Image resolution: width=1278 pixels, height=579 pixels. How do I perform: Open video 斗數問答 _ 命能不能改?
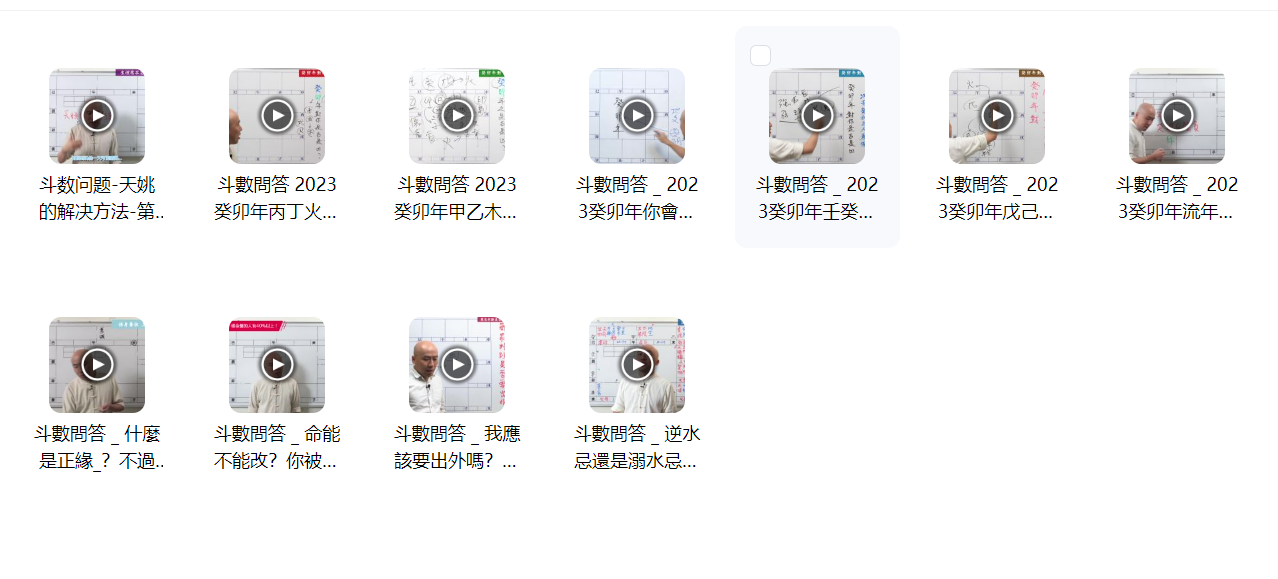click(277, 365)
